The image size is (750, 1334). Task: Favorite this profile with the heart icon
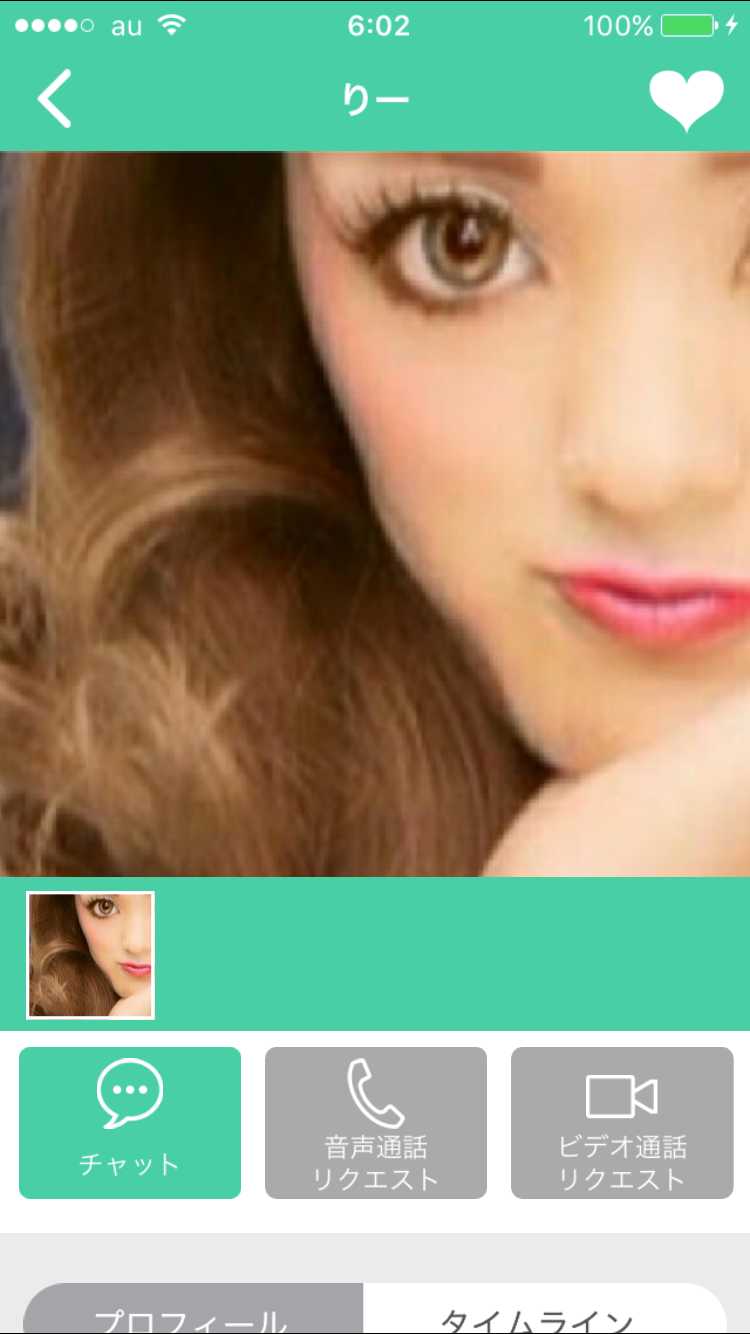click(686, 100)
